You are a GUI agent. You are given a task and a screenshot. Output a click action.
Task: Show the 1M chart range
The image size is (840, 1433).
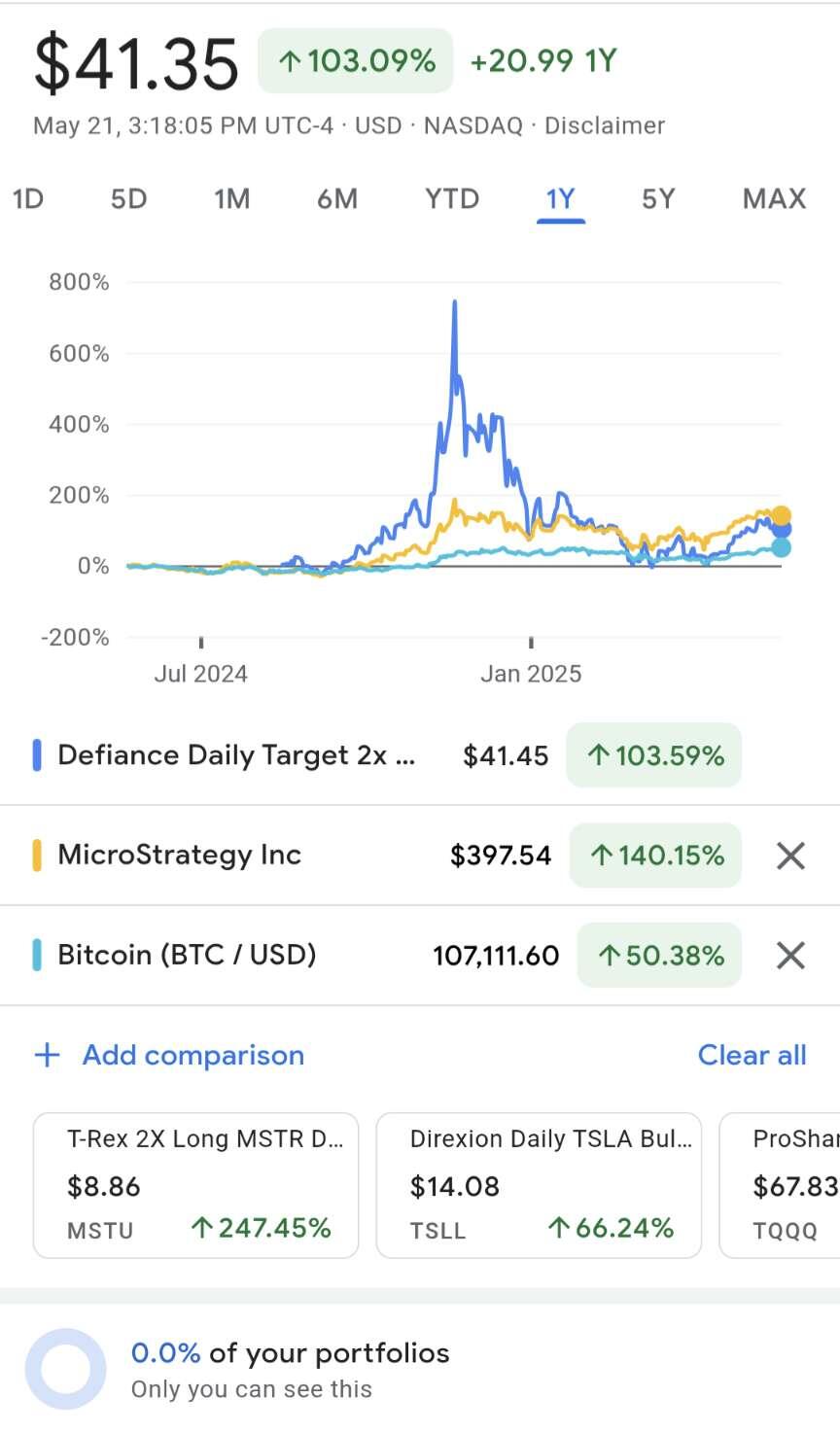pos(232,198)
